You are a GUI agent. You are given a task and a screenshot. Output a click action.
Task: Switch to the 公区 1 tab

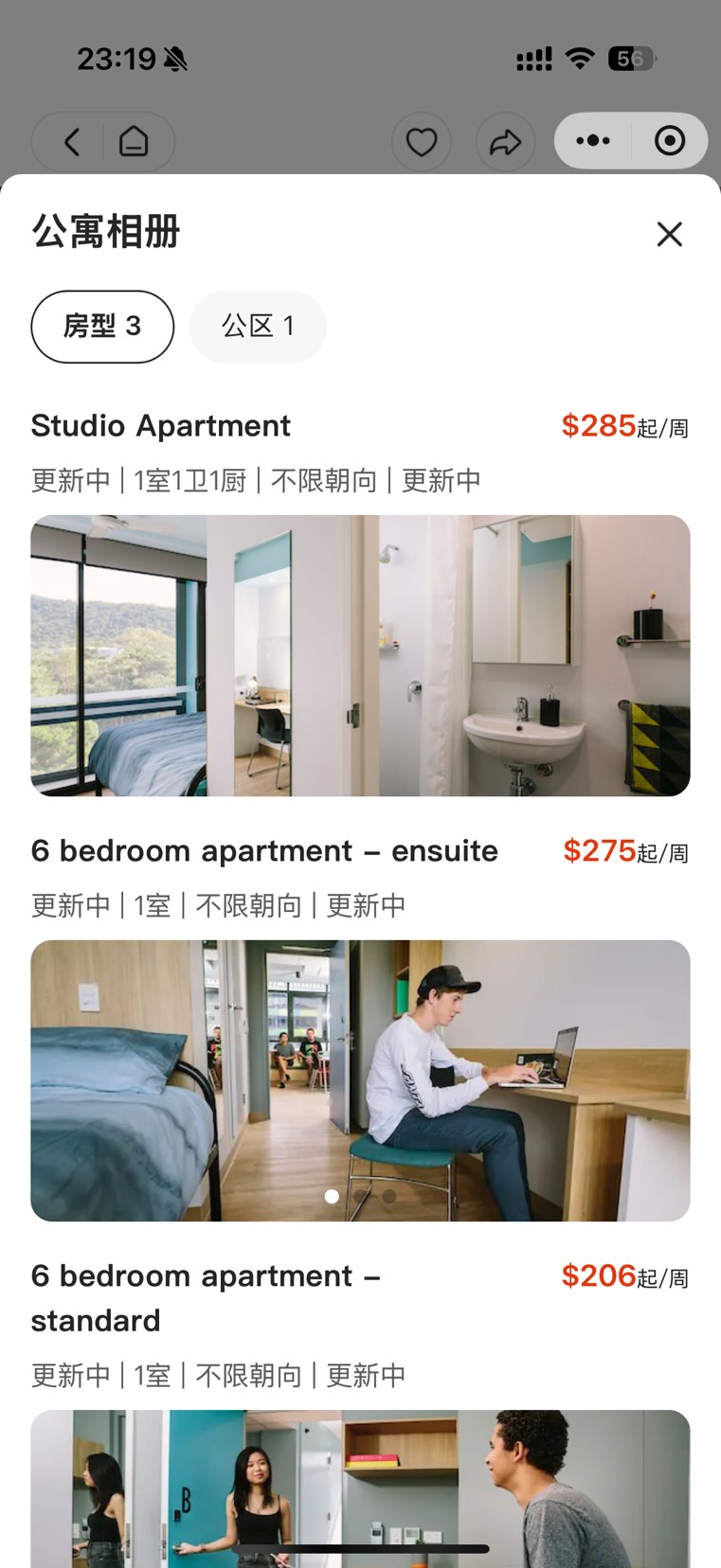[x=258, y=327]
